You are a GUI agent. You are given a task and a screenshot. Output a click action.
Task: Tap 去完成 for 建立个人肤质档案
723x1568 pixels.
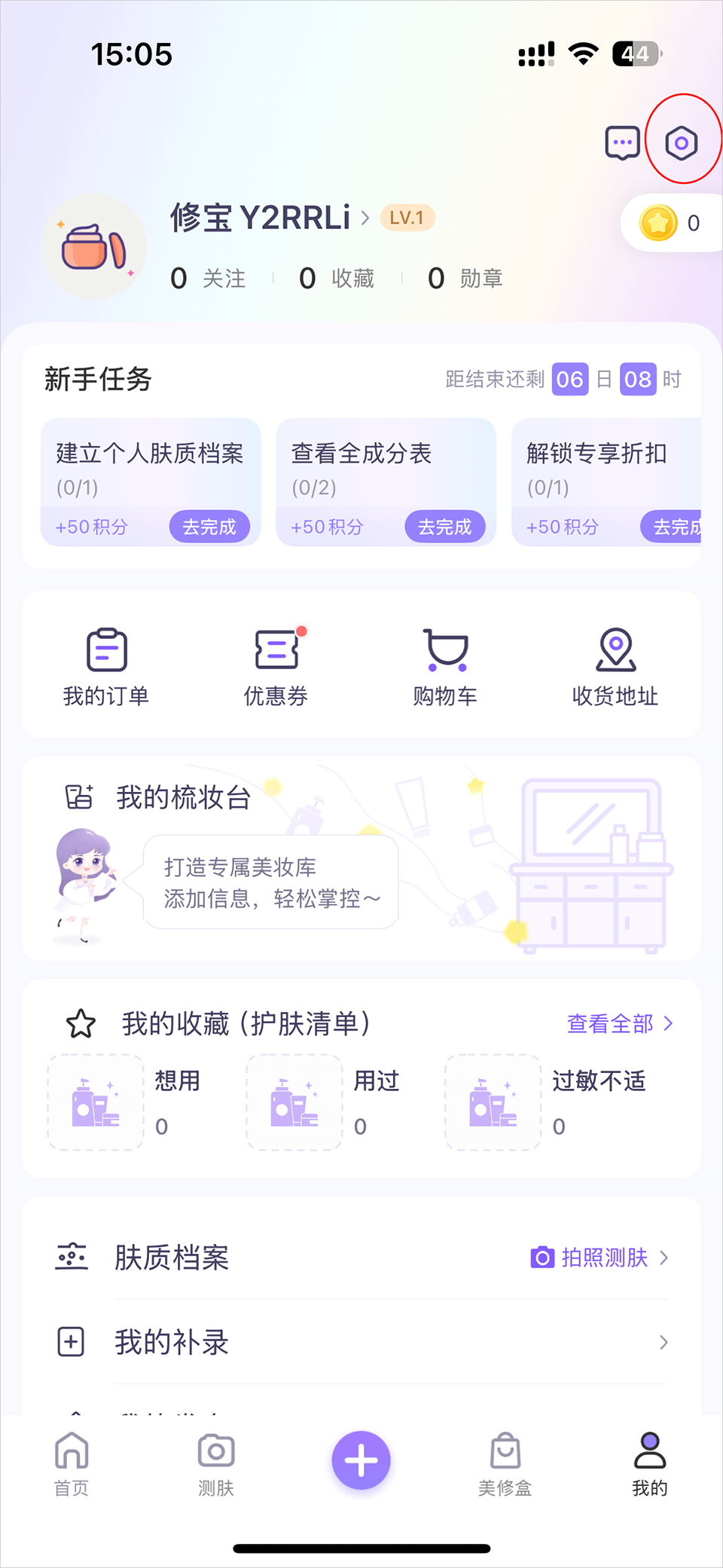(x=209, y=527)
